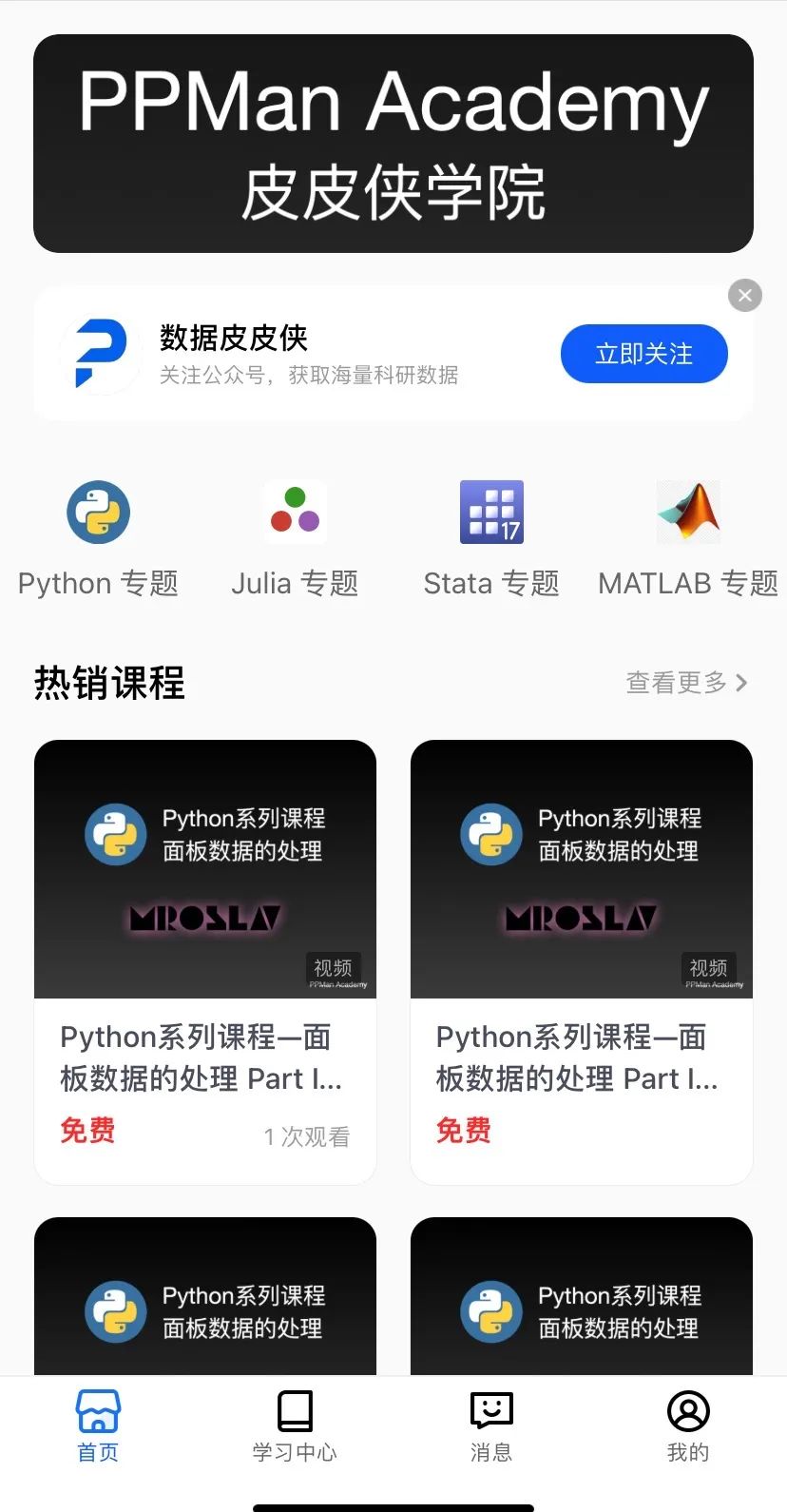Switch to the 学习中心 tab
The image size is (787, 1512).
pos(295,1425)
